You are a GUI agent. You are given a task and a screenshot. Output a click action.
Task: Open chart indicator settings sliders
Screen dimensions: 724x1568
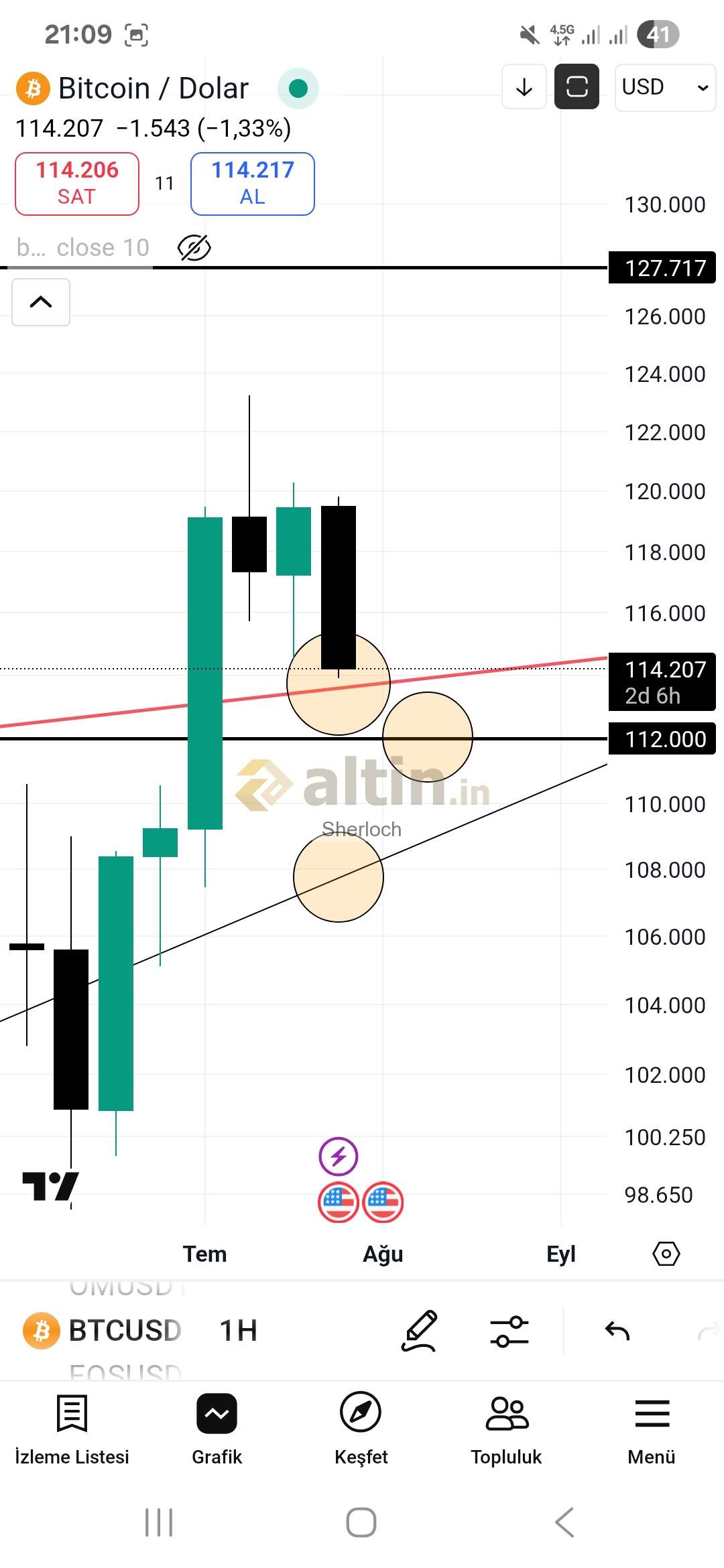click(x=509, y=1331)
